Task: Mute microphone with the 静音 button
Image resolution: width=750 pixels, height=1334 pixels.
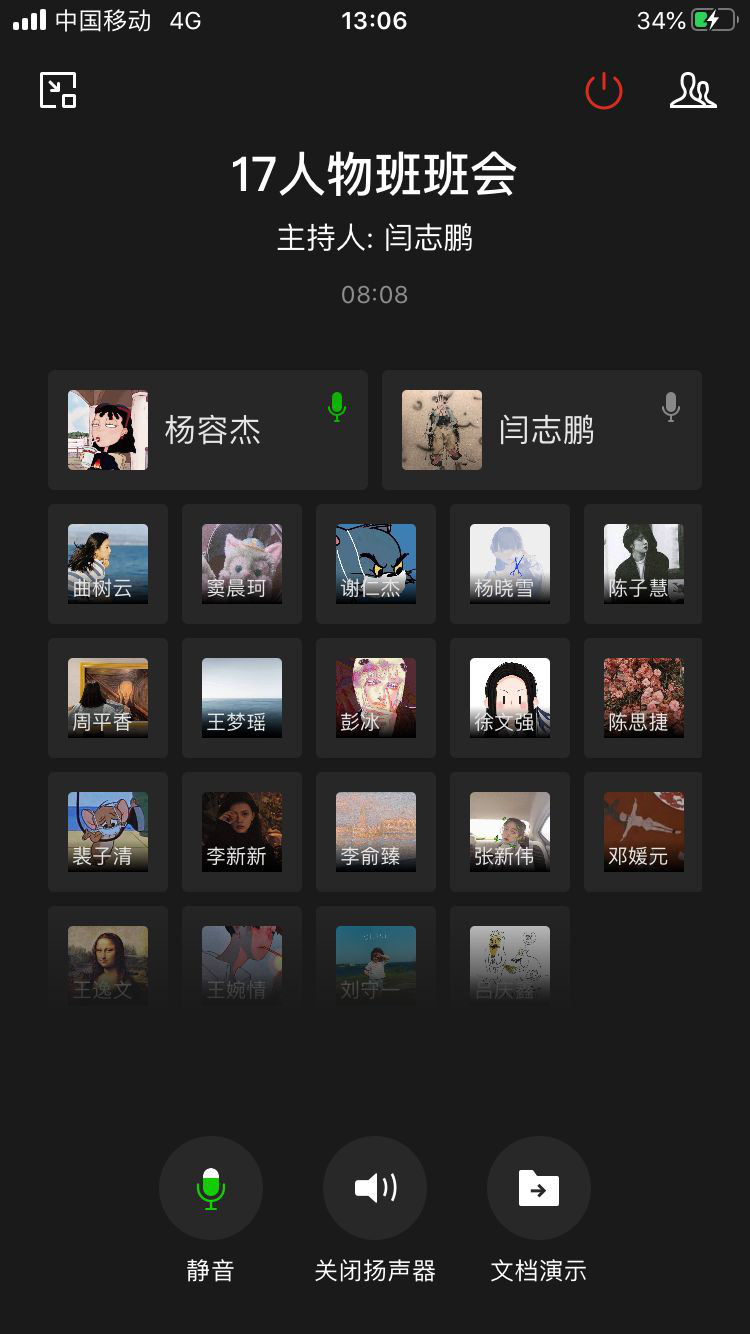Action: 210,1188
